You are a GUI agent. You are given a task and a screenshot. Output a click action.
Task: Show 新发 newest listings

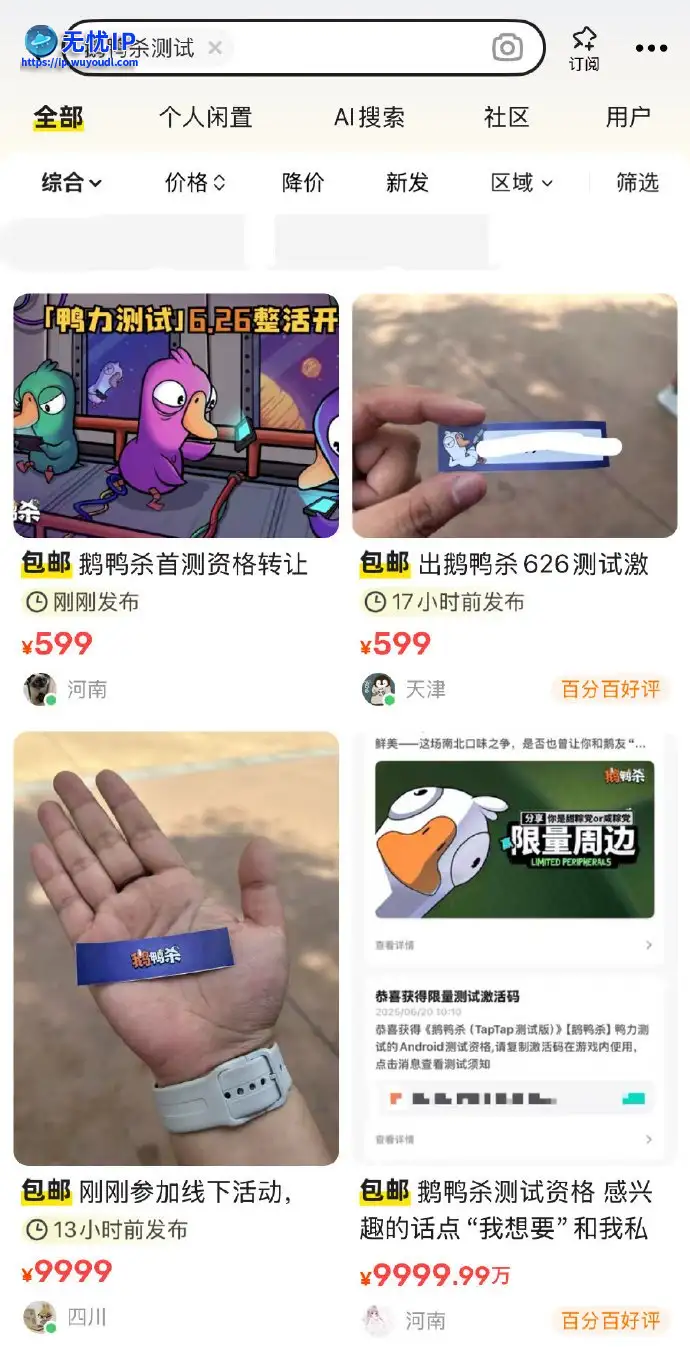pyautogui.click(x=407, y=182)
